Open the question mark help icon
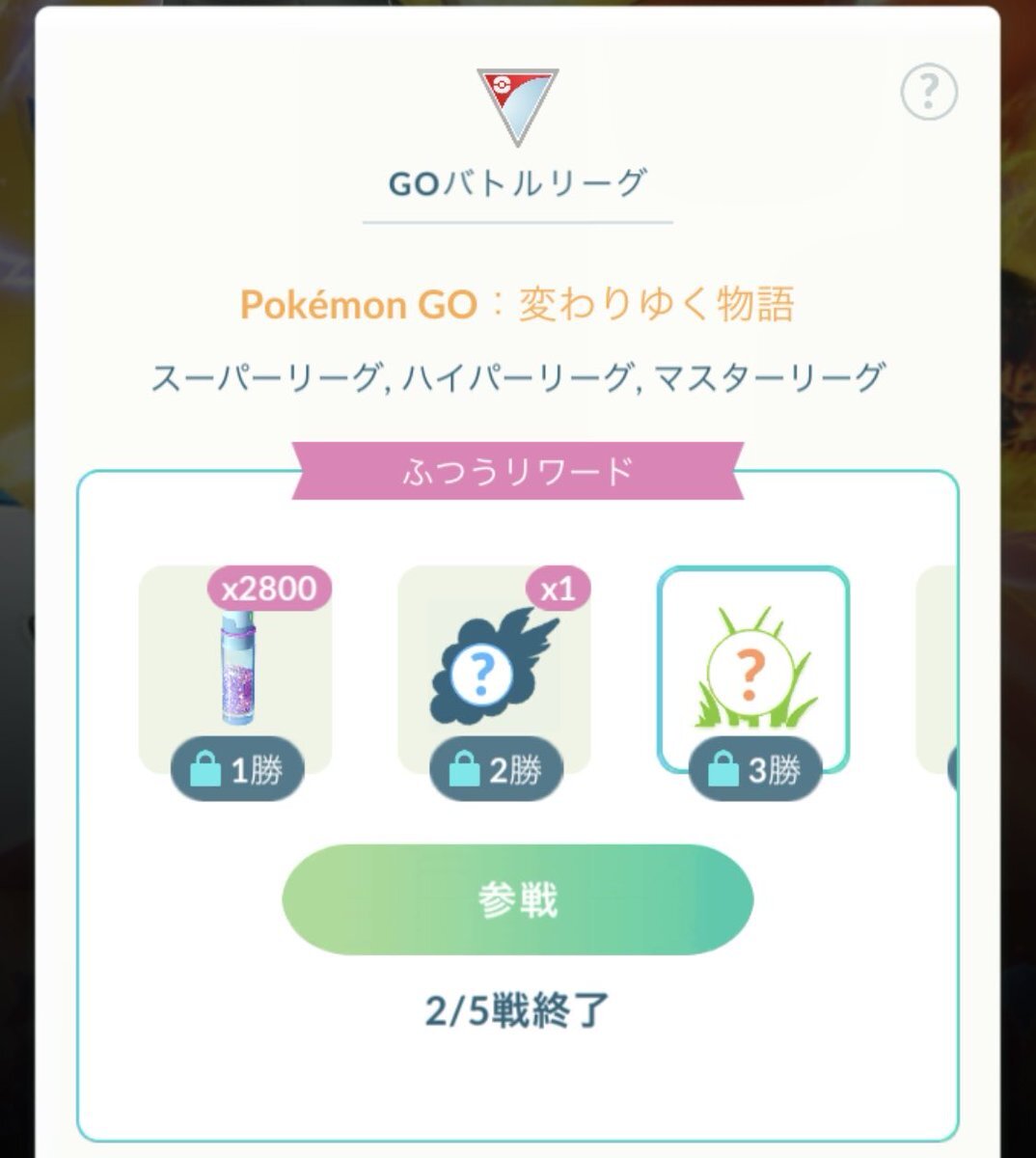Viewport: 1036px width, 1158px height. coord(928,94)
